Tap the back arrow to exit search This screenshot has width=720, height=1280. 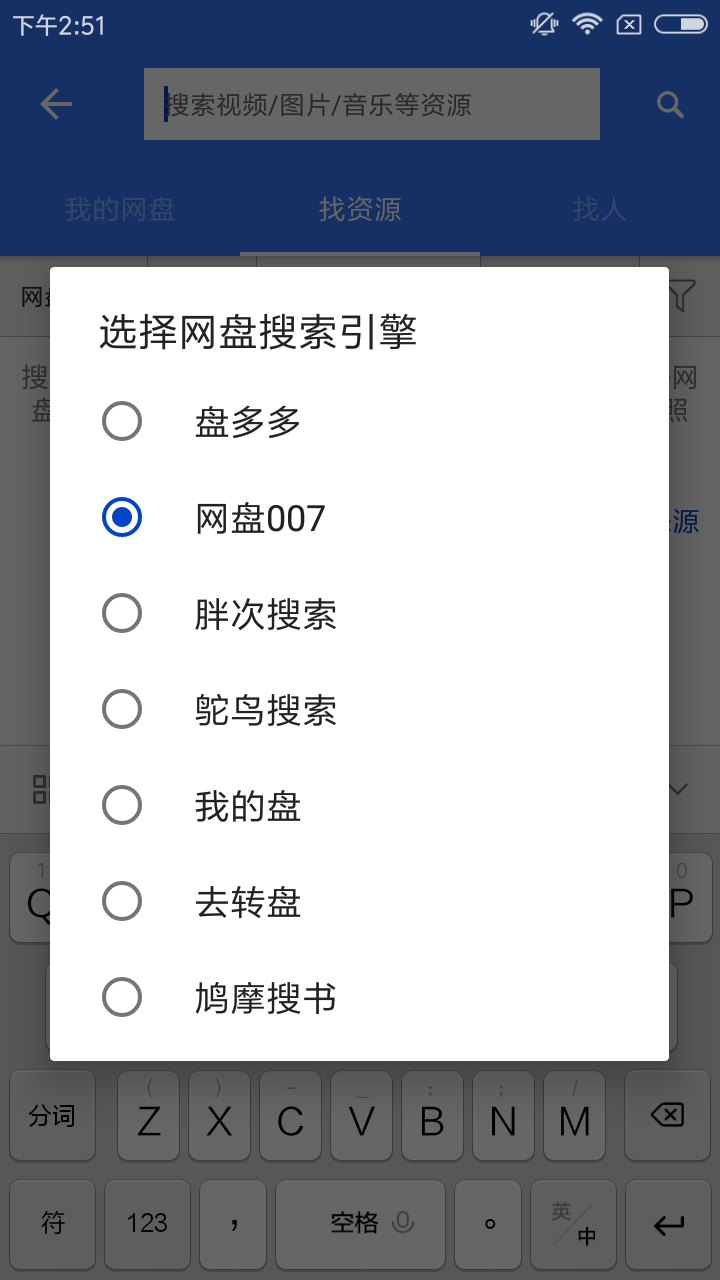55,103
